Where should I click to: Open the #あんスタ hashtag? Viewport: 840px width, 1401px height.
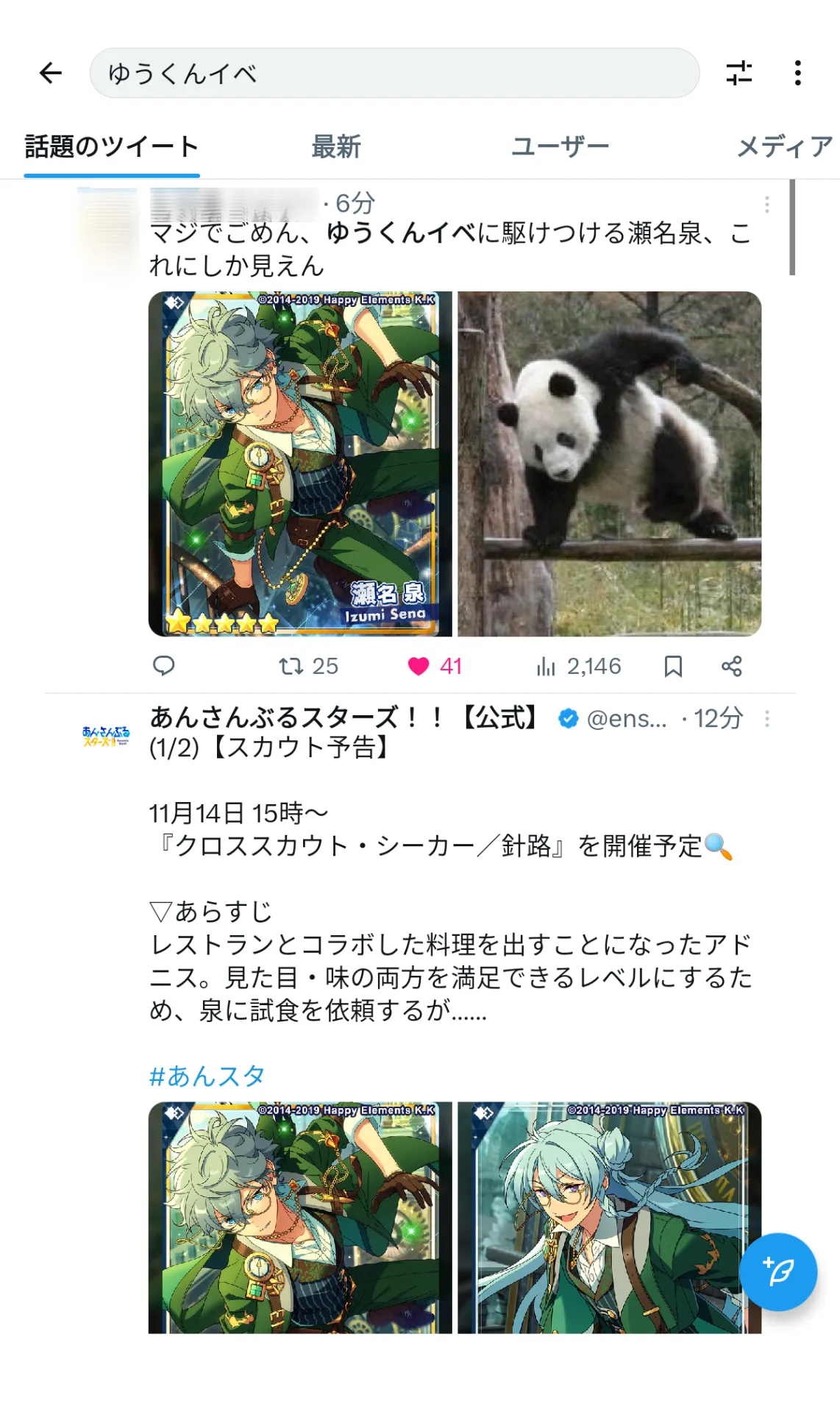(x=207, y=1076)
